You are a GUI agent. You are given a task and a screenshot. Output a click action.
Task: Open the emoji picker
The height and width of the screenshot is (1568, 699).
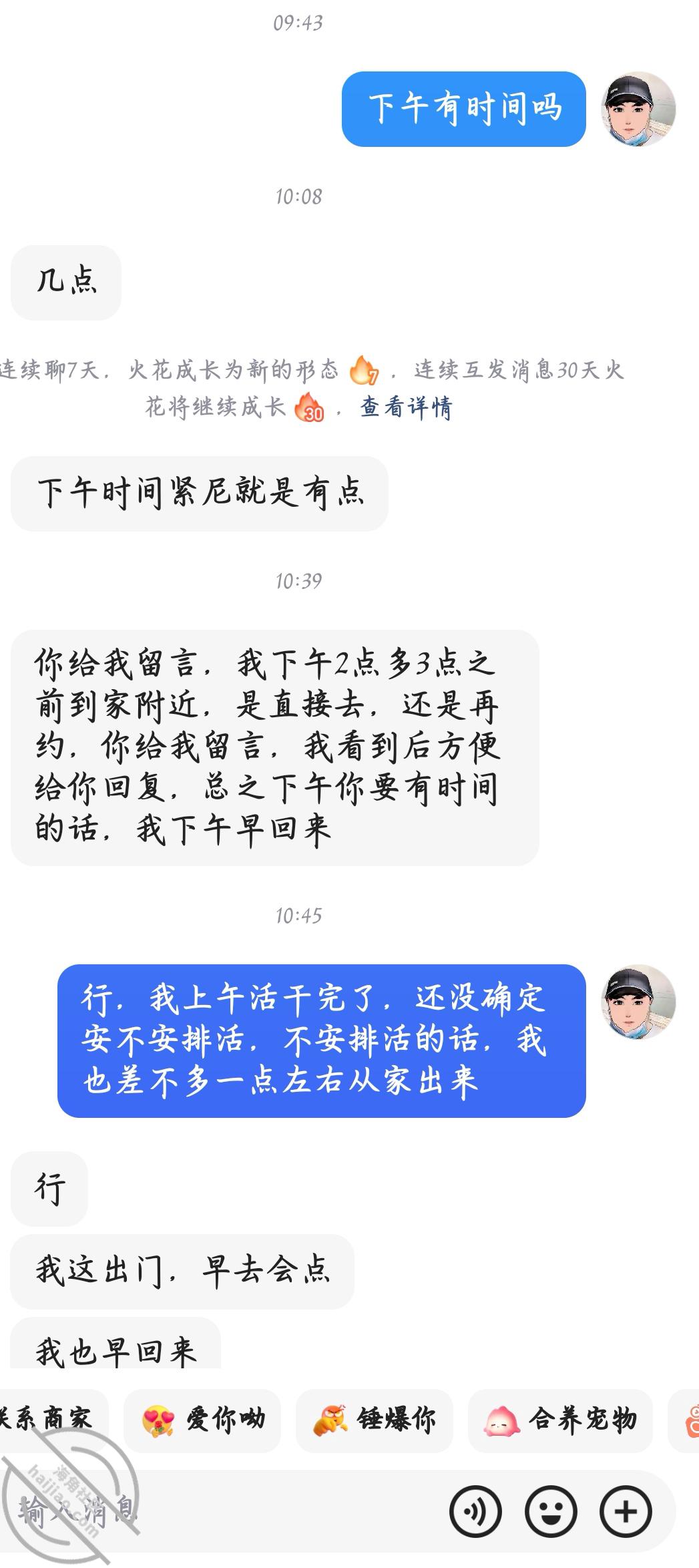tap(551, 1512)
